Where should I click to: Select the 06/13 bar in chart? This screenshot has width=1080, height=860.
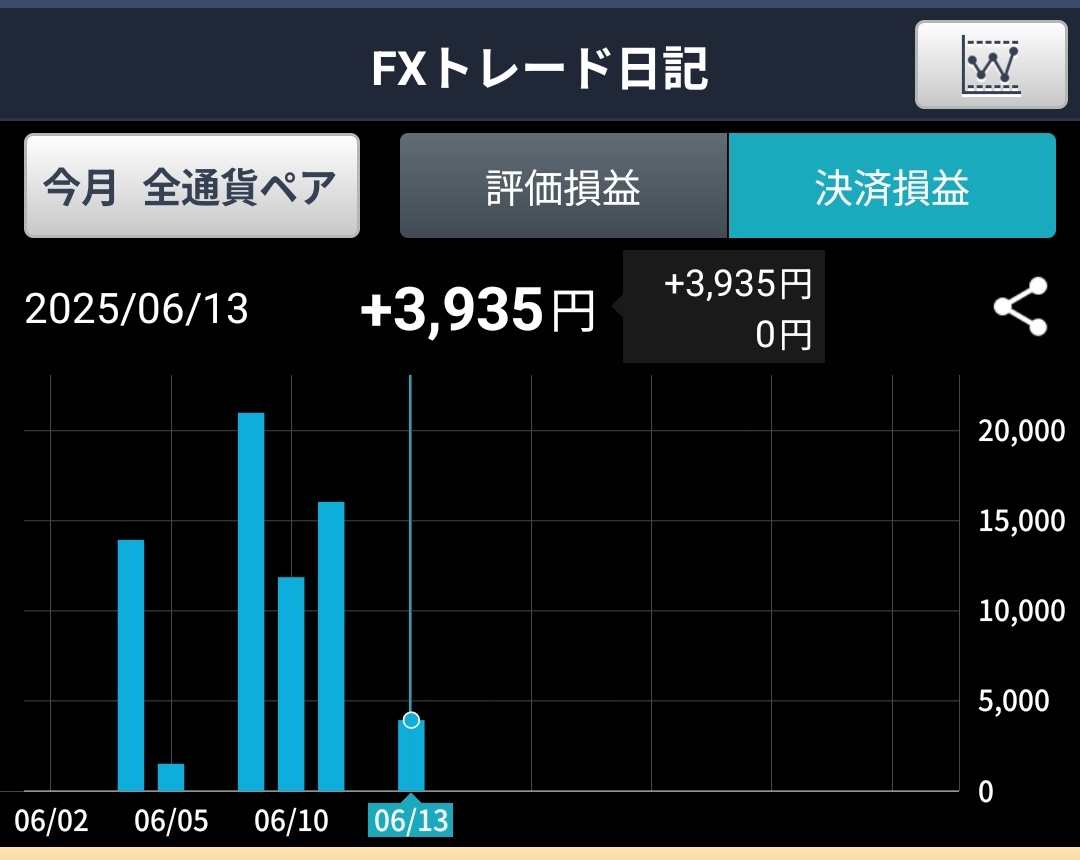coord(411,756)
